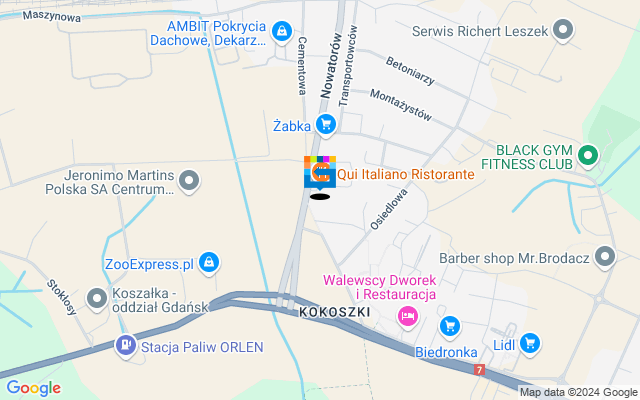
Task: Select the Jeronimo Martins Polska marker
Action: (191, 181)
